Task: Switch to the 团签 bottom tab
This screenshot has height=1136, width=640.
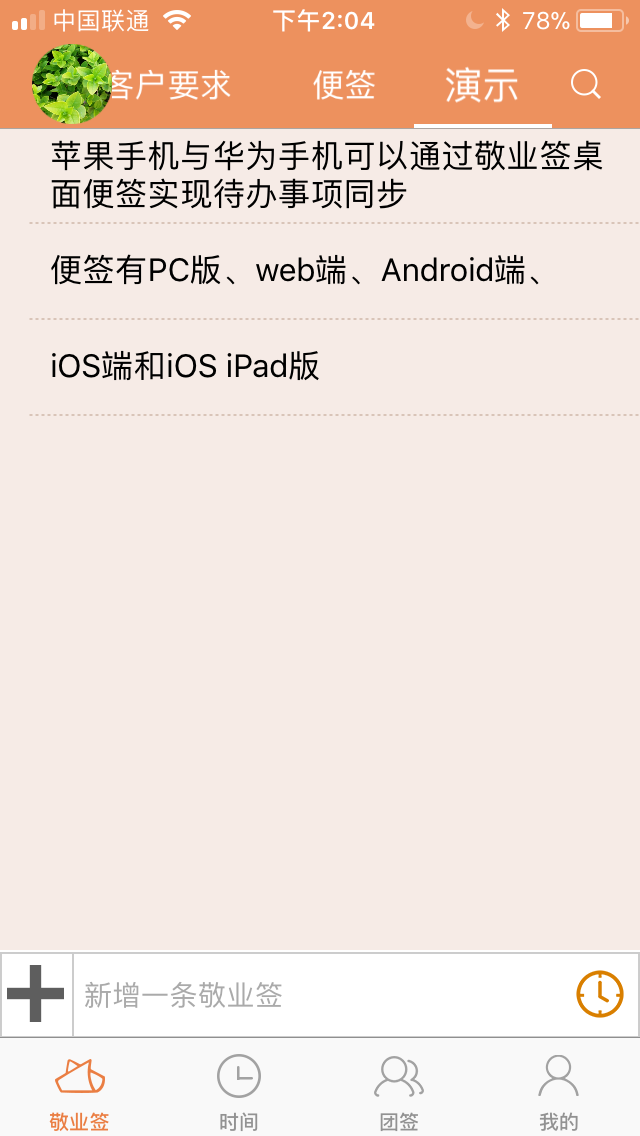Action: tap(399, 1093)
